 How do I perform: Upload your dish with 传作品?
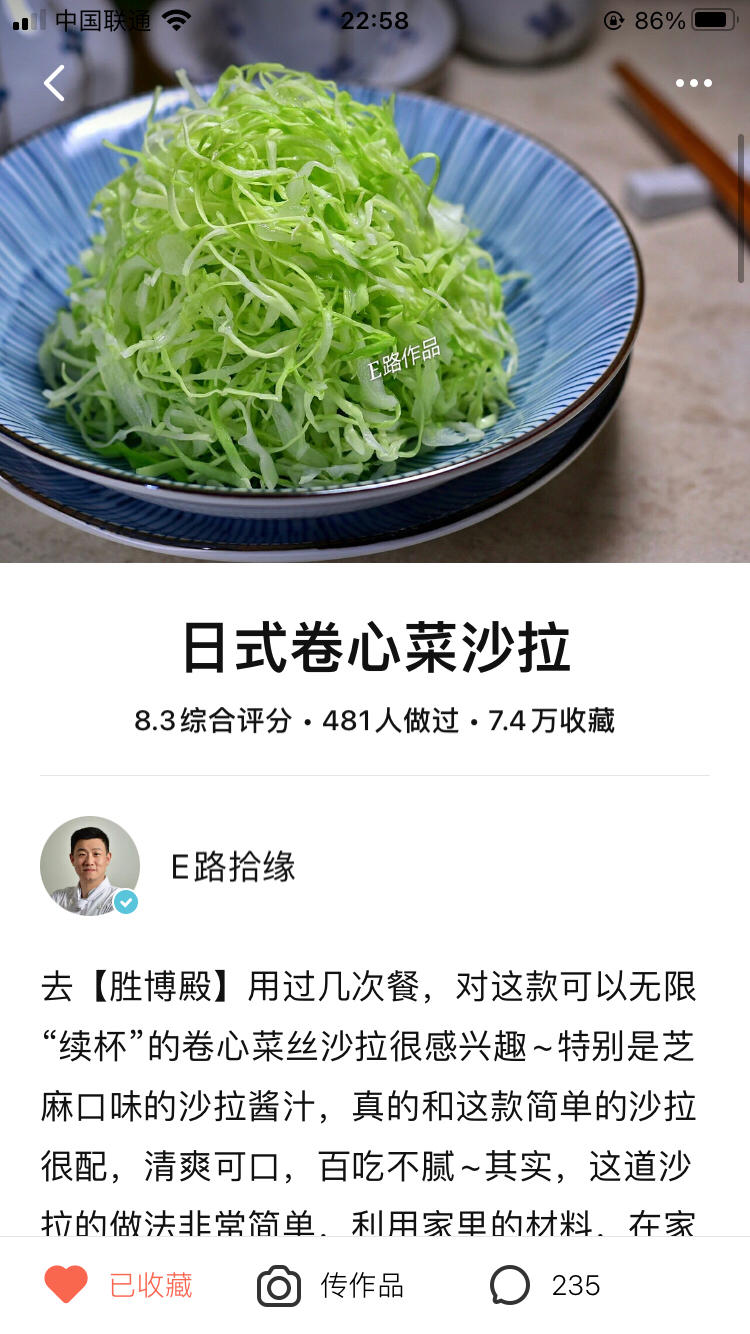coord(331,1285)
